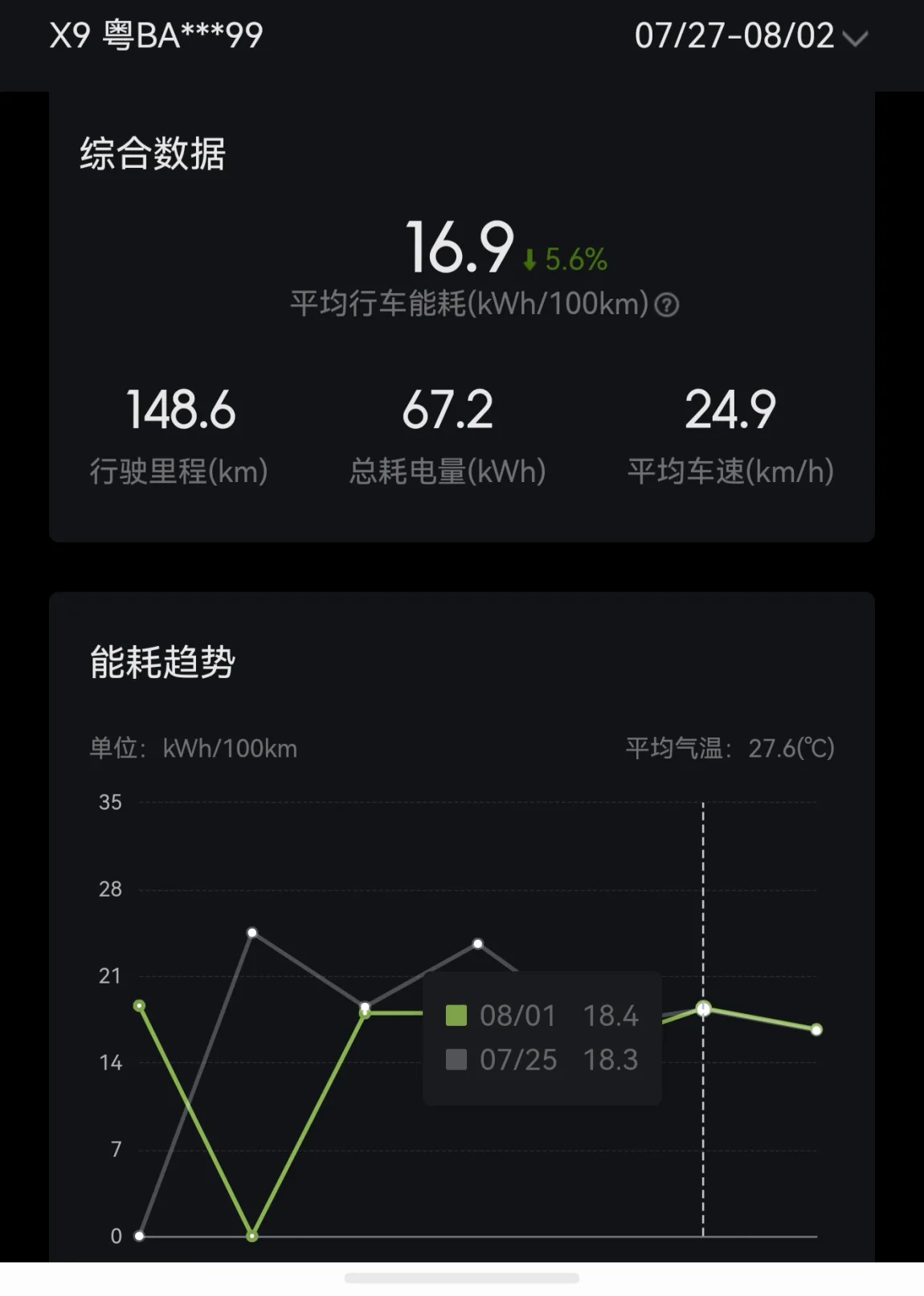The height and width of the screenshot is (1296, 924).
Task: Tap the highest grey point on the chart
Action: (252, 933)
